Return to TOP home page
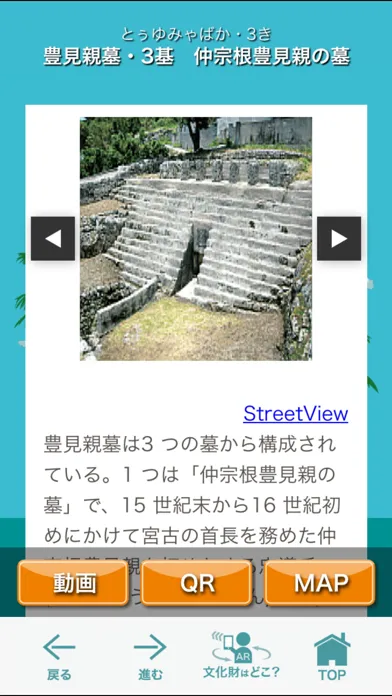The image size is (392, 696). tap(332, 657)
